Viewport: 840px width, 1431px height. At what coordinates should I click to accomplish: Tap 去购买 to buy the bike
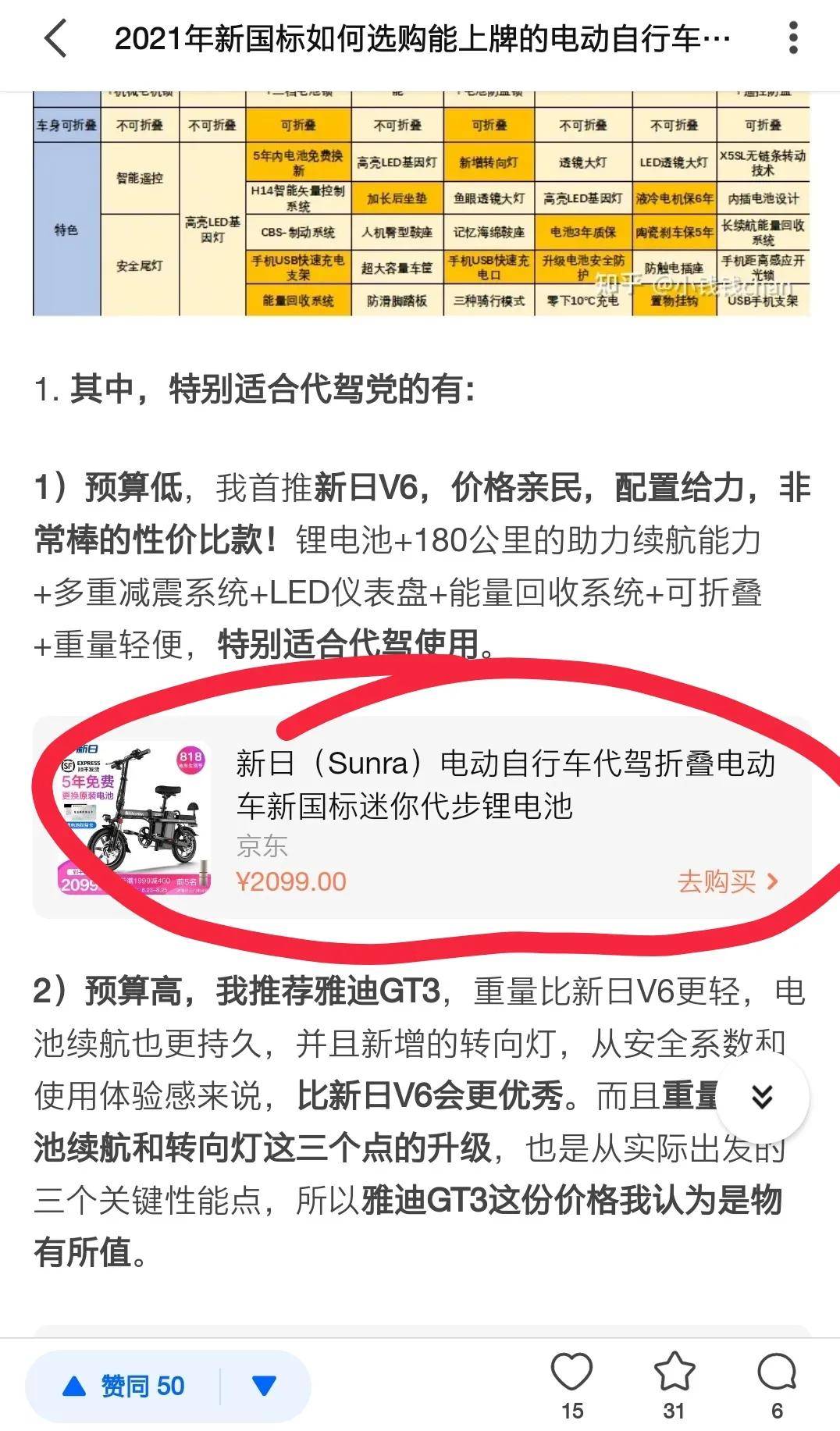tap(728, 881)
